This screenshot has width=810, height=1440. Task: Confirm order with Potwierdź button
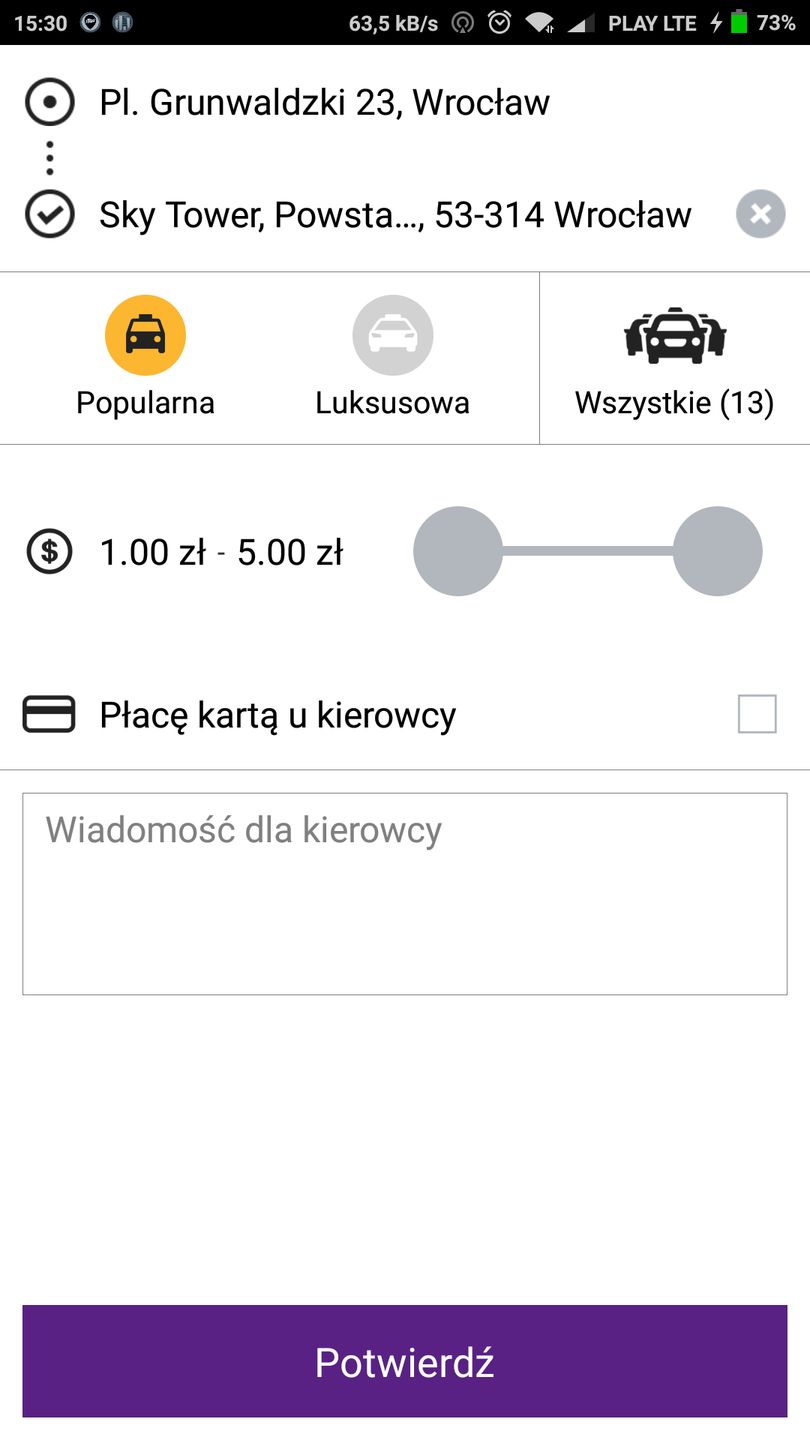point(404,1361)
